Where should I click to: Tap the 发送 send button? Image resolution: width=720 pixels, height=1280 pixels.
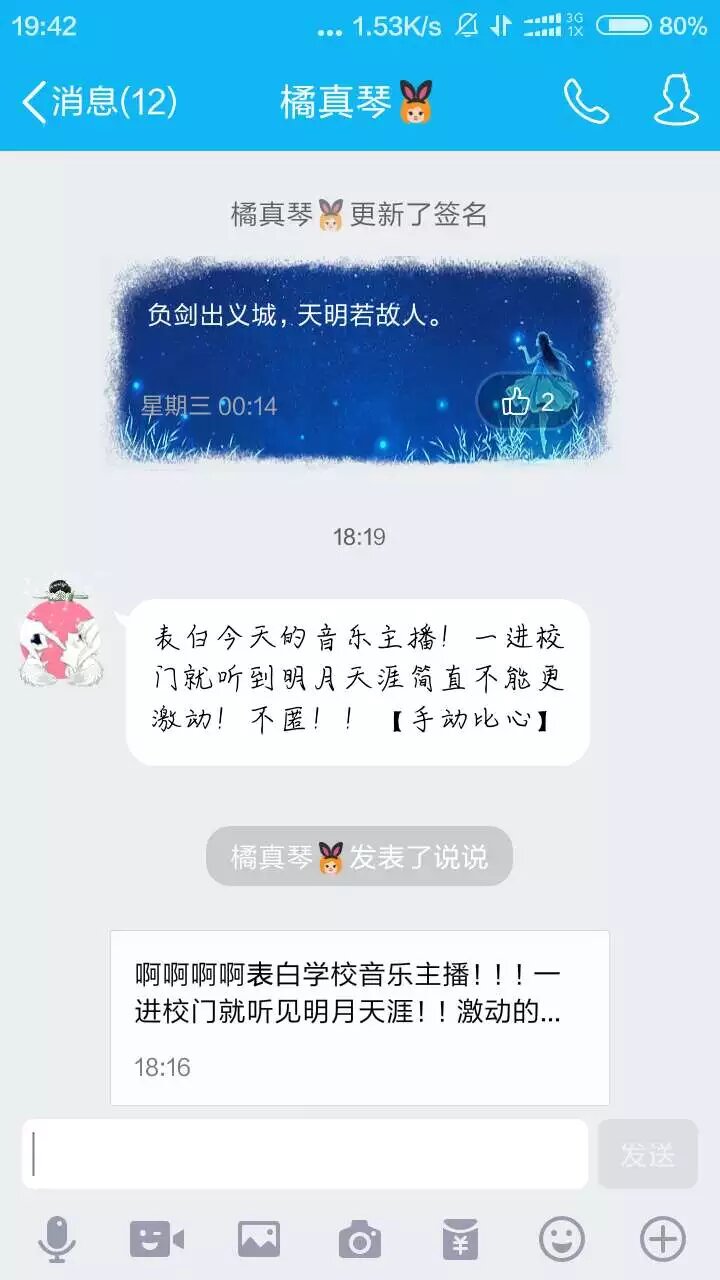[x=647, y=1154]
